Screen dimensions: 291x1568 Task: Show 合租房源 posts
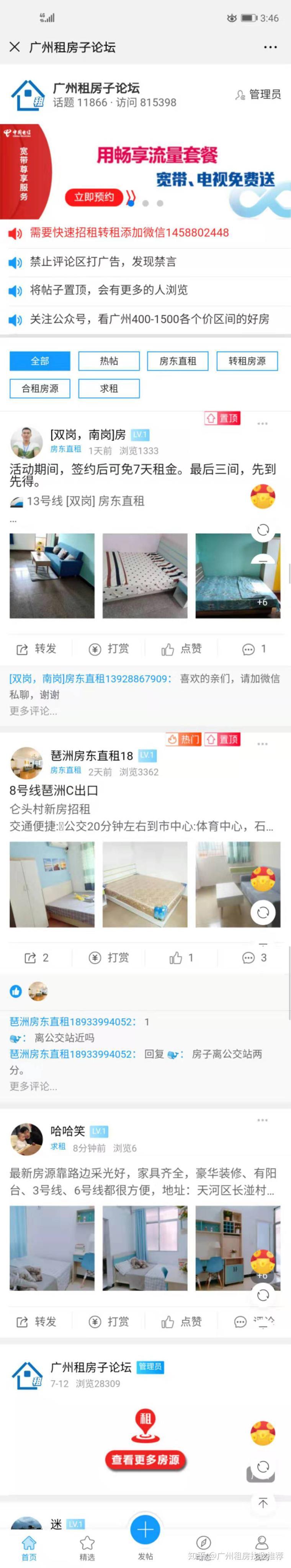point(40,388)
